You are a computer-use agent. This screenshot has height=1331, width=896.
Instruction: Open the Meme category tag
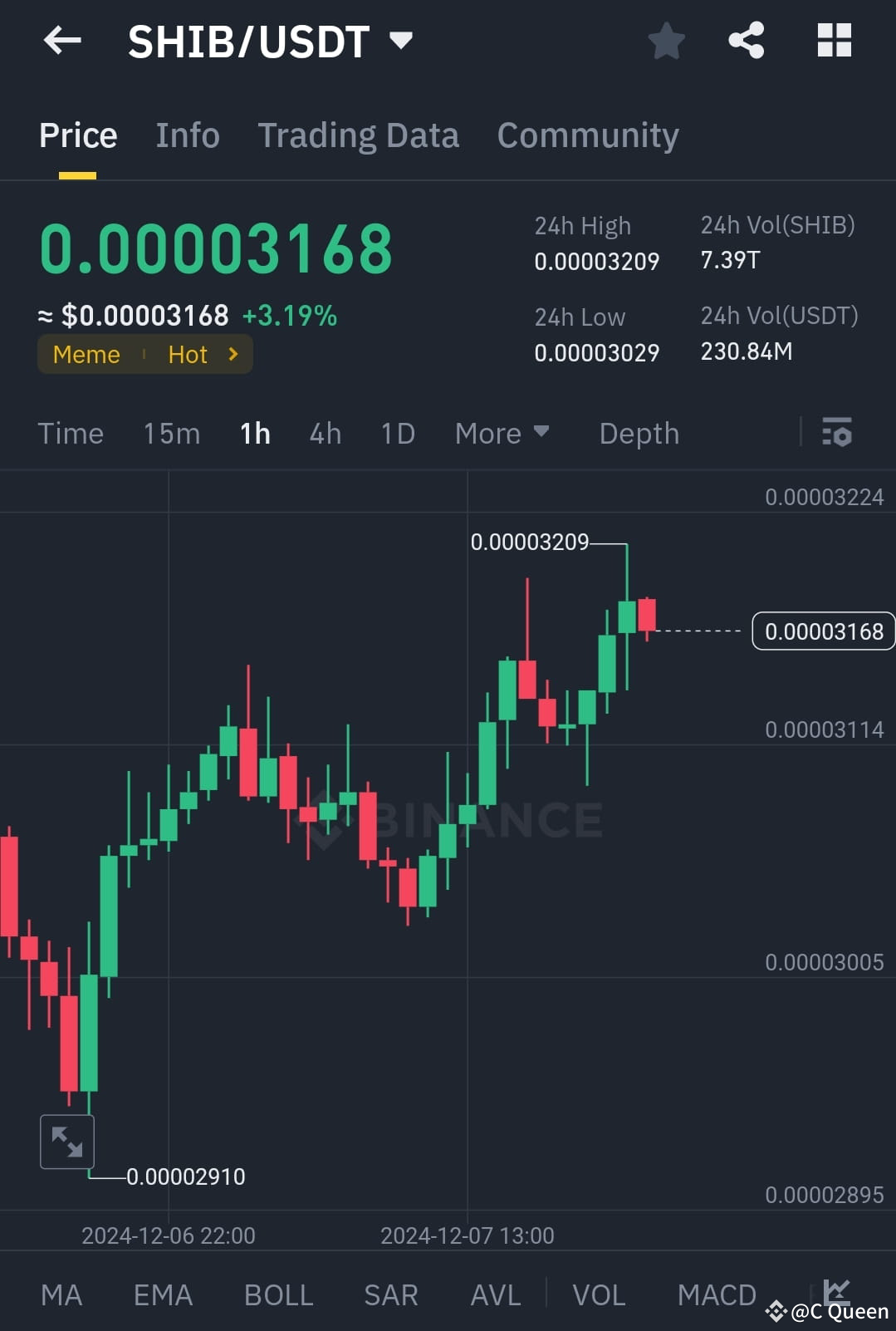pos(86,354)
